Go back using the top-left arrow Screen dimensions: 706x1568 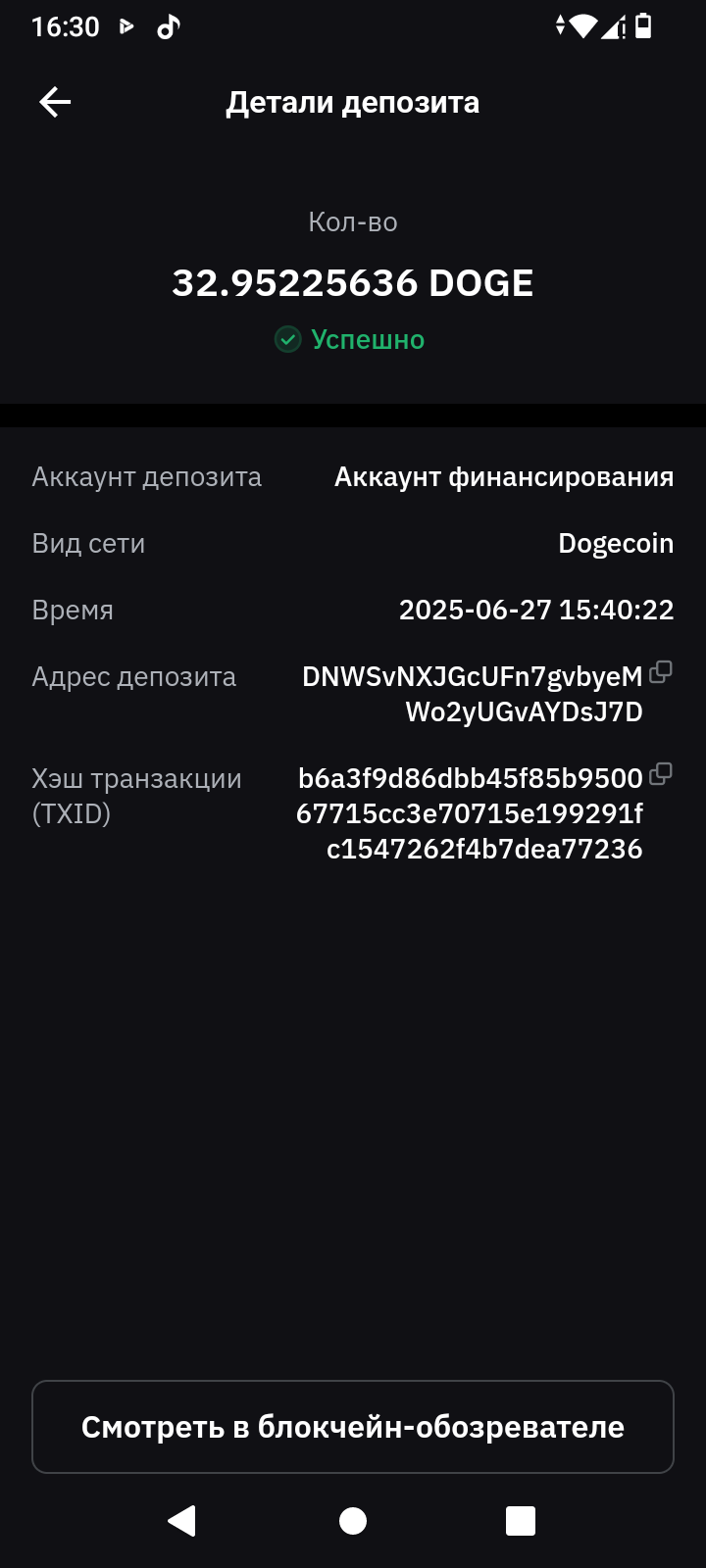[55, 102]
